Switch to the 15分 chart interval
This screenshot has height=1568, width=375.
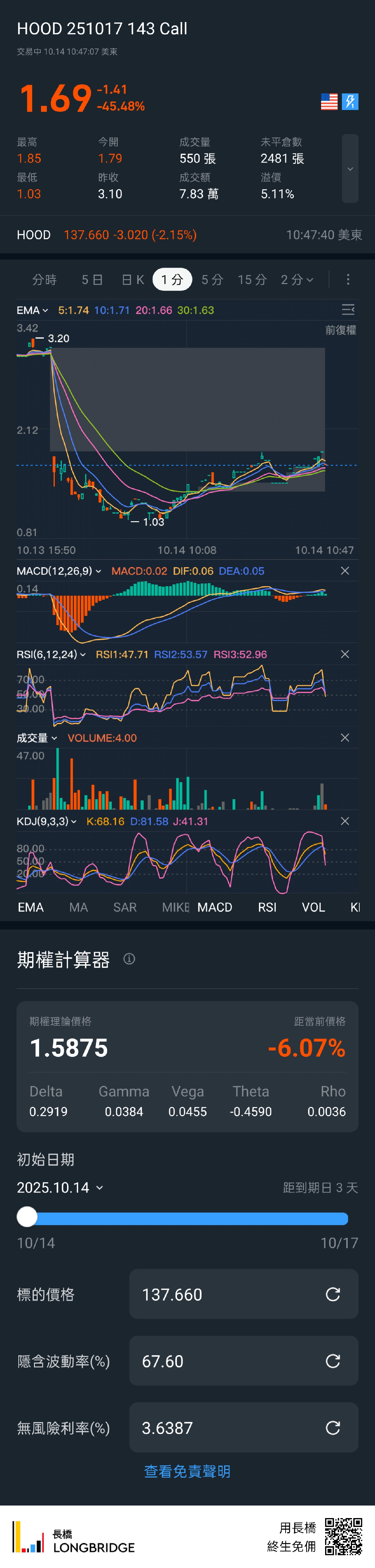pyautogui.click(x=252, y=279)
